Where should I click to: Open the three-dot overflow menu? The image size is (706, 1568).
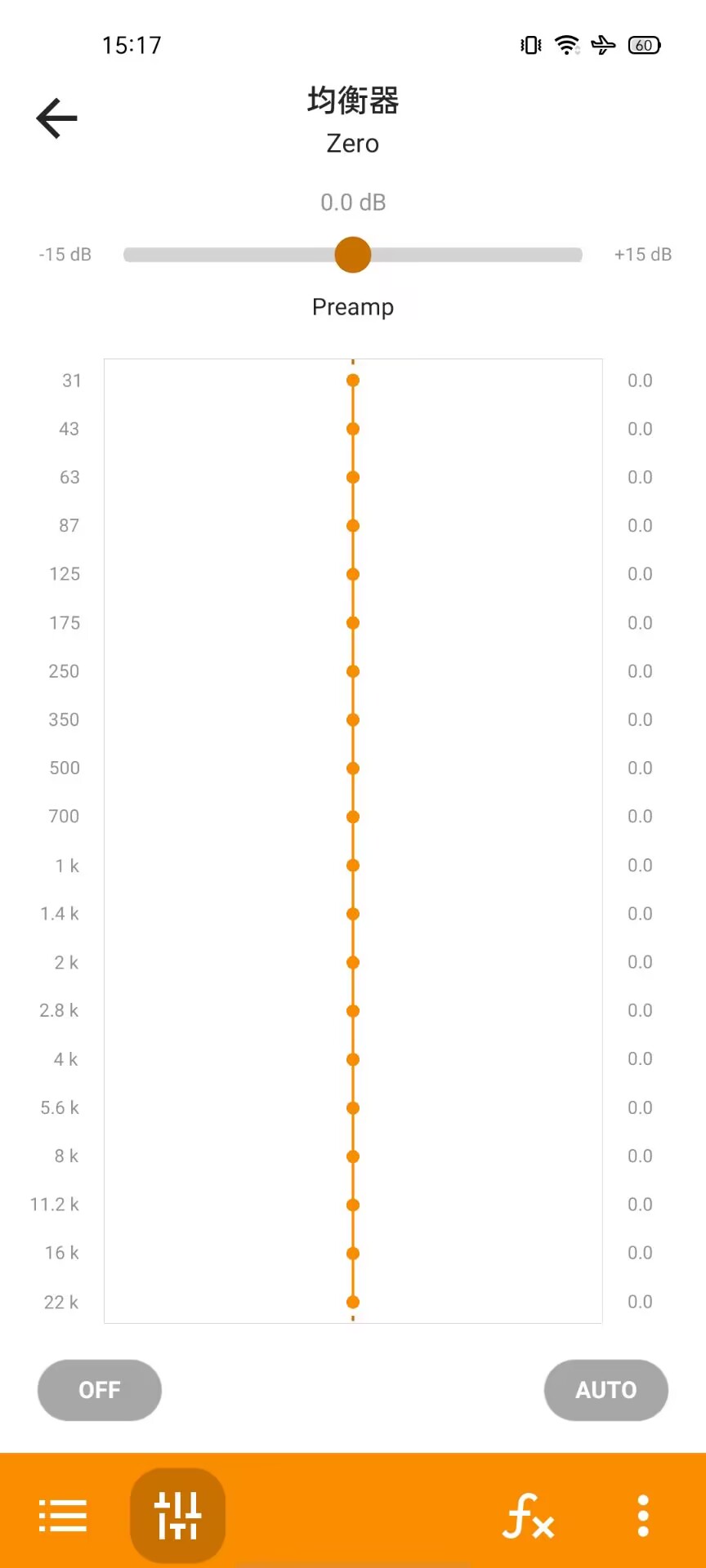coord(643,1516)
